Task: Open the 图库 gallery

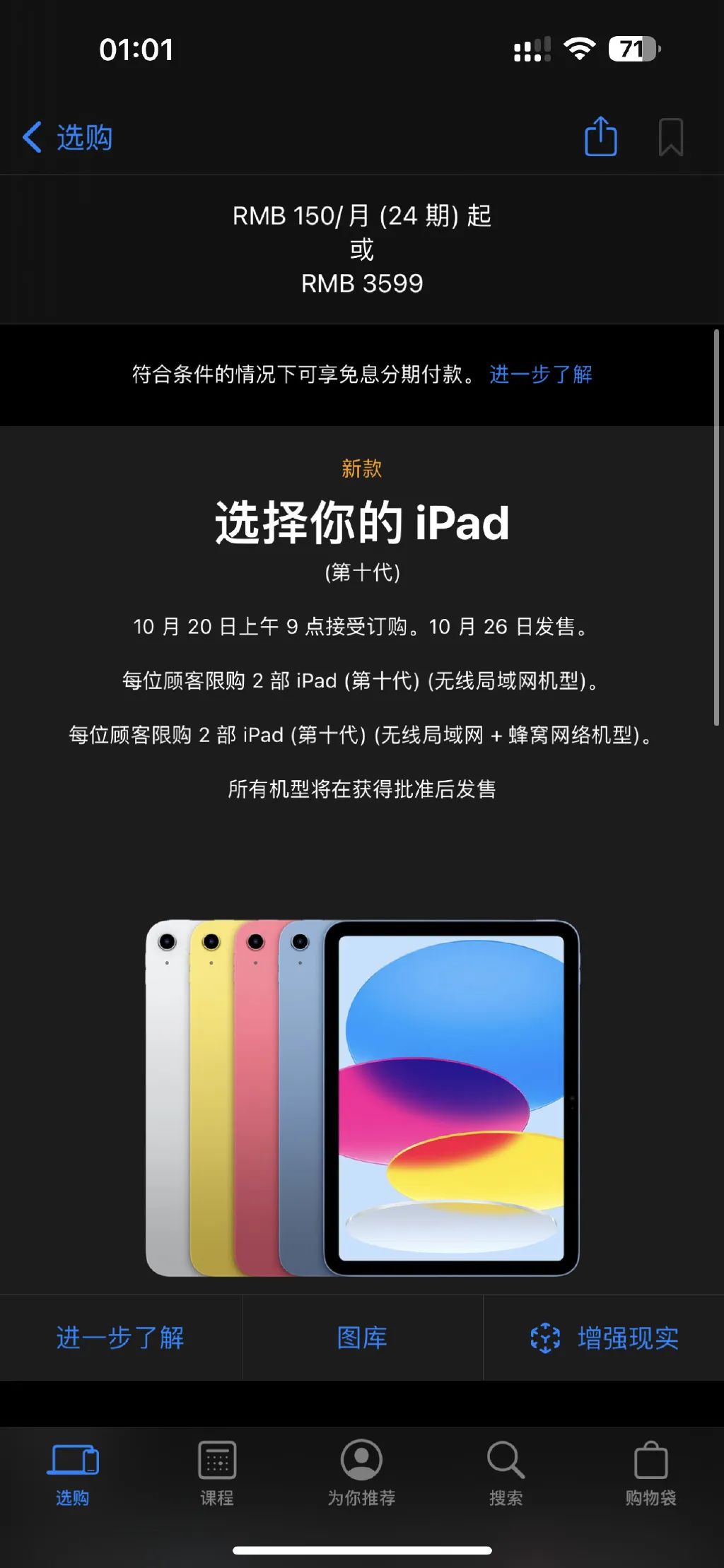Action: pyautogui.click(x=362, y=1338)
